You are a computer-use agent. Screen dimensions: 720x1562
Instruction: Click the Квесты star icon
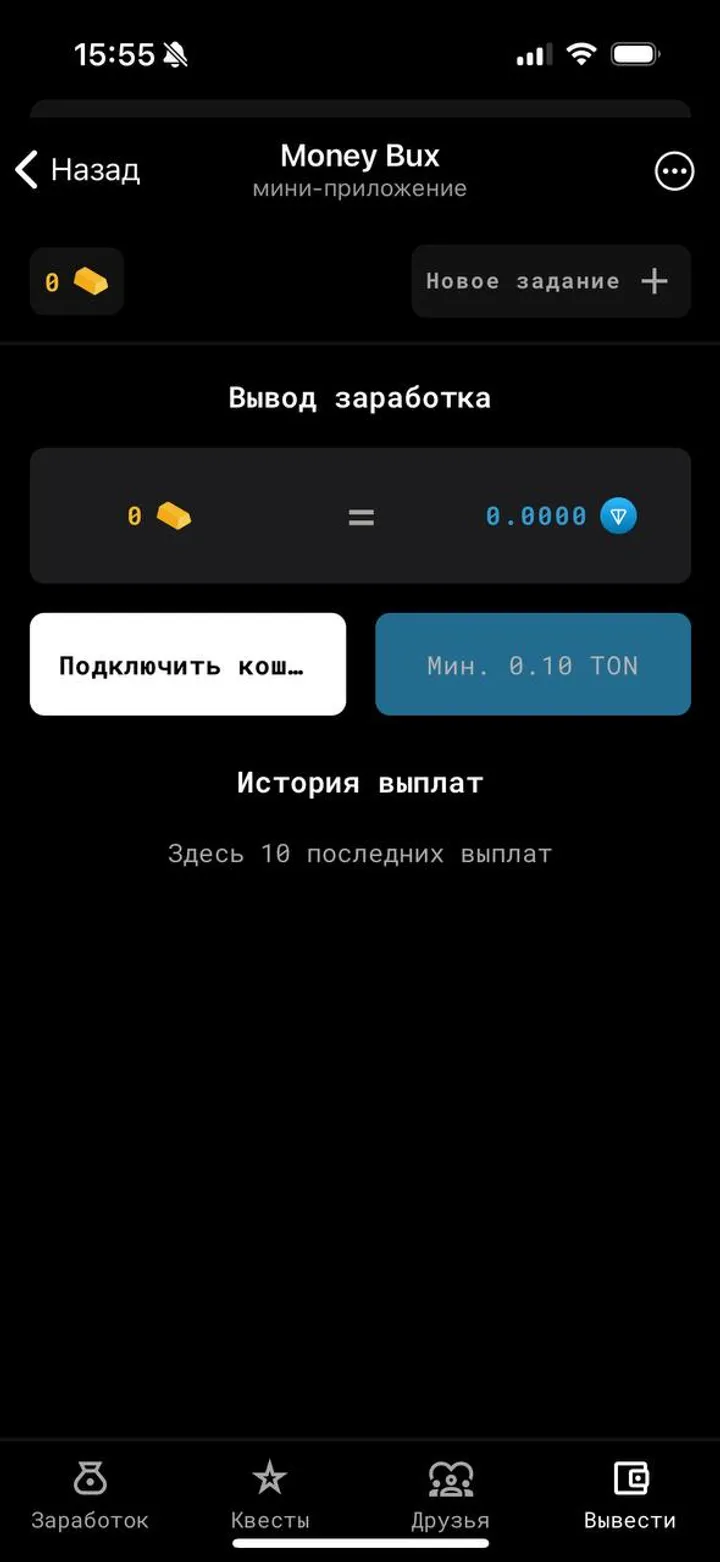click(x=269, y=1474)
